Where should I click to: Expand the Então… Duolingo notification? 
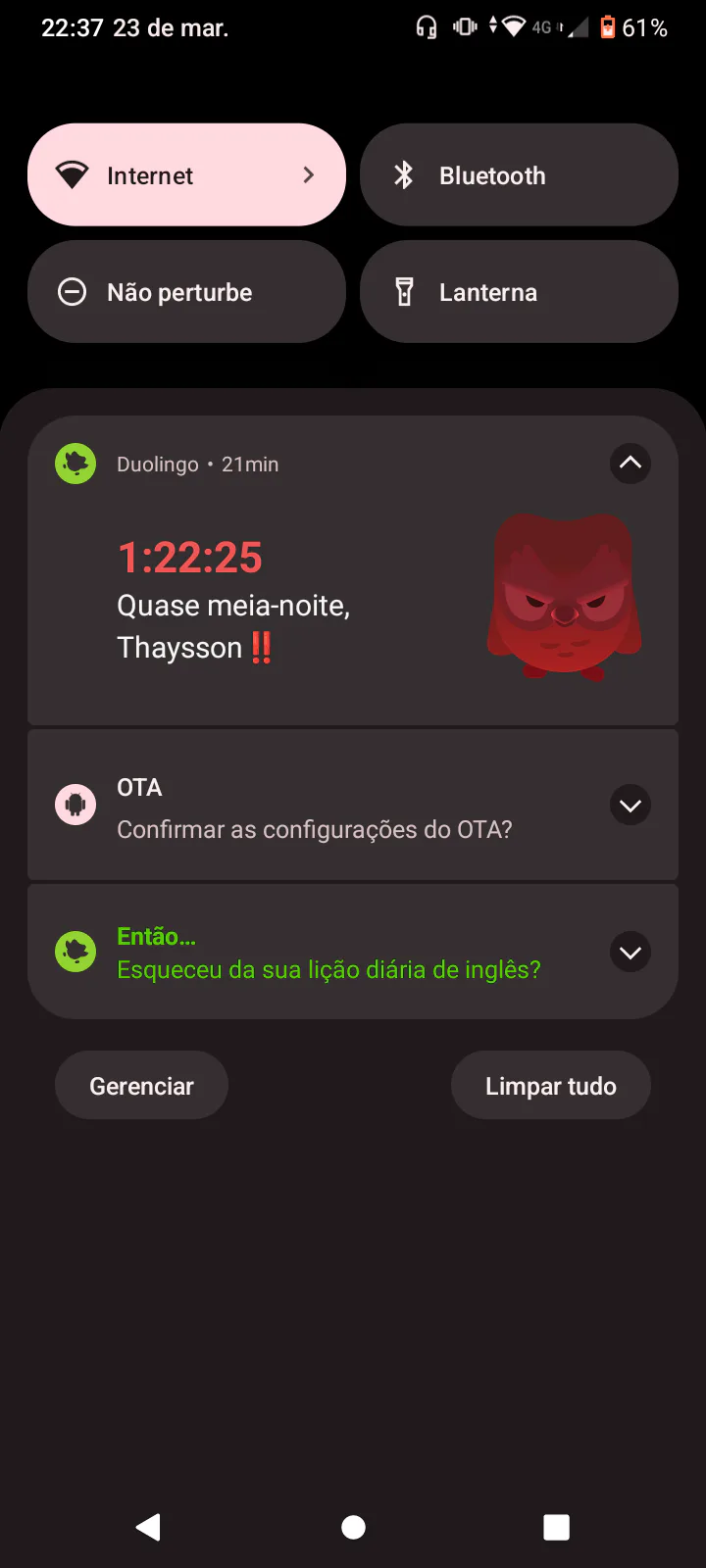(630, 953)
